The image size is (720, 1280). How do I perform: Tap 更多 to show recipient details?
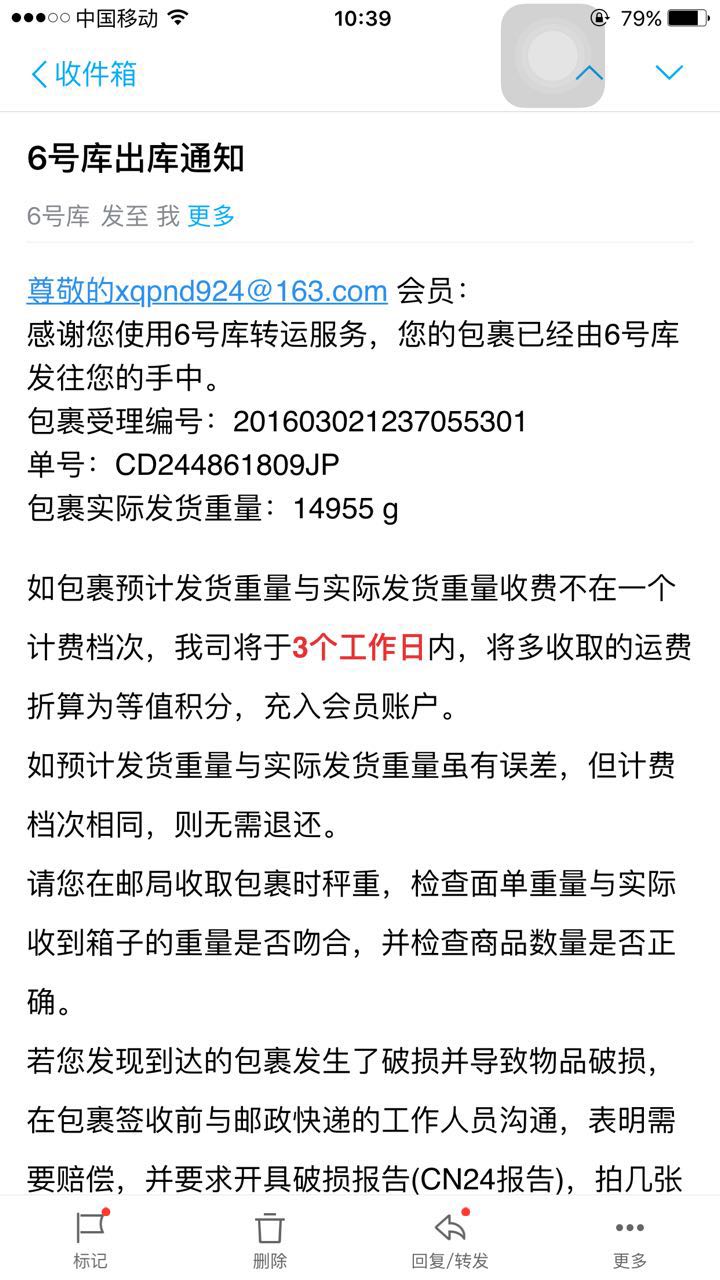[x=211, y=215]
